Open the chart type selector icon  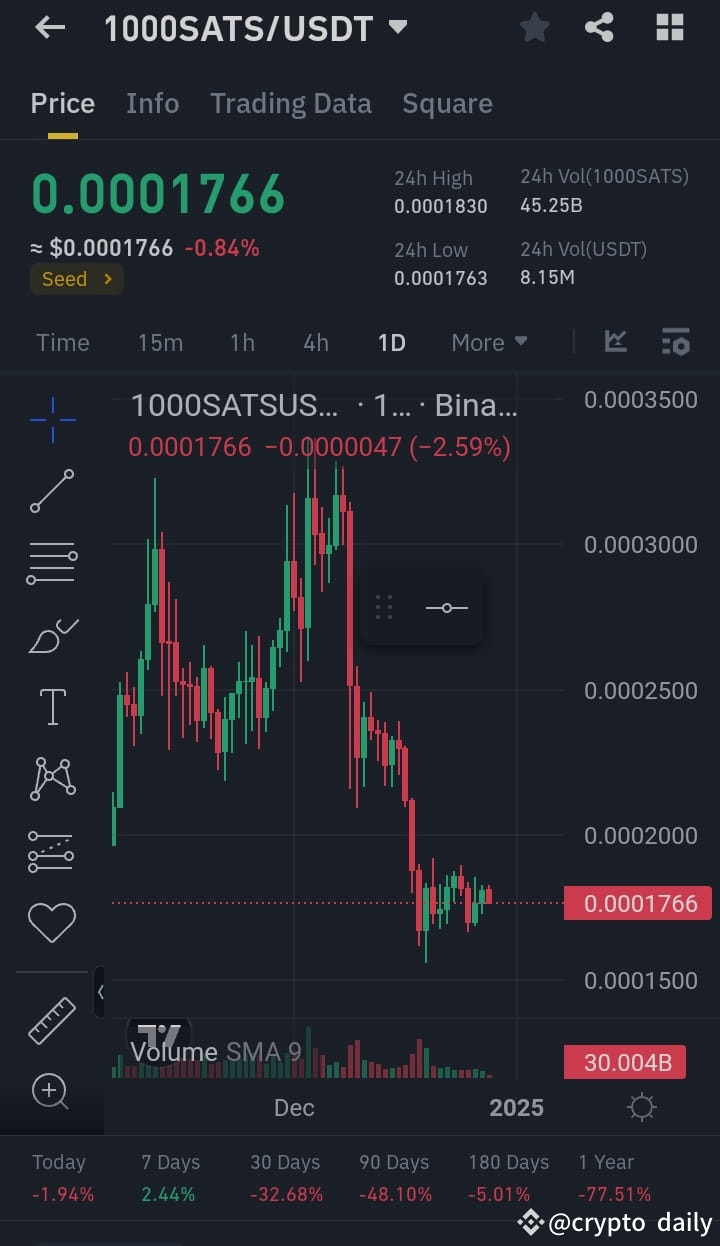[x=615, y=342]
